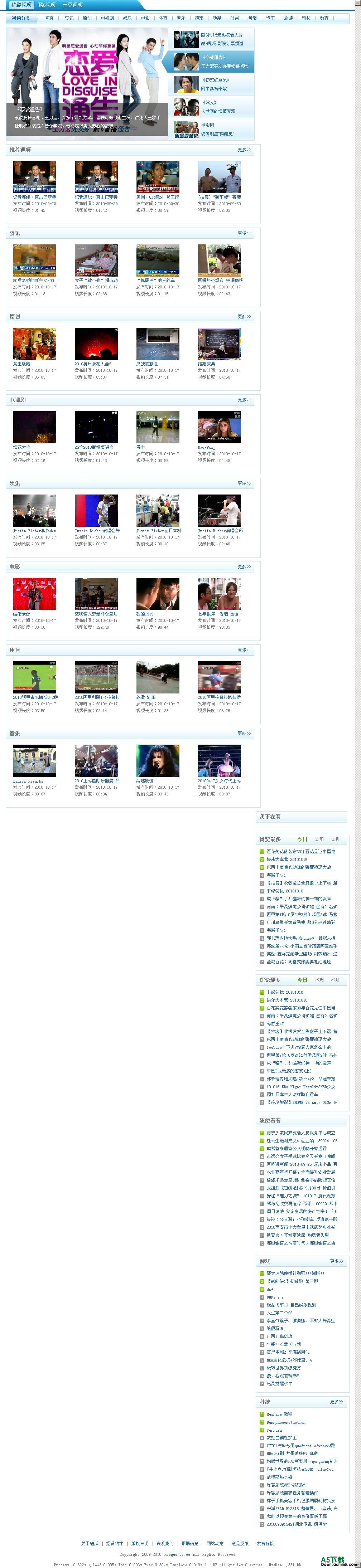Open 巴西上演惊心动魄的警匪追逐大战 in 浏览最多
361x1568 pixels.
tap(298, 867)
